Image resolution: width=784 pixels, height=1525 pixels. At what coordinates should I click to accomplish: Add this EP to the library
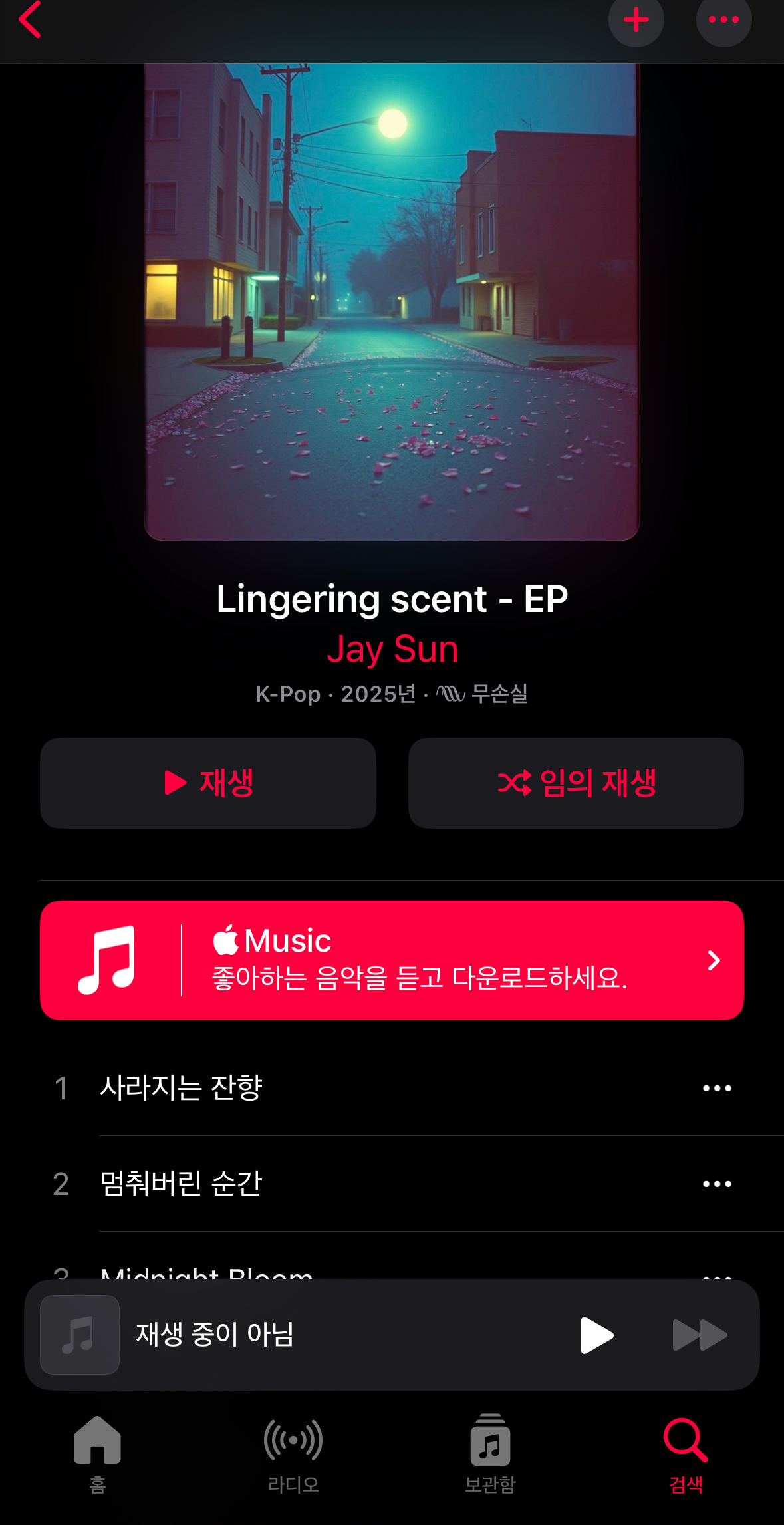636,20
